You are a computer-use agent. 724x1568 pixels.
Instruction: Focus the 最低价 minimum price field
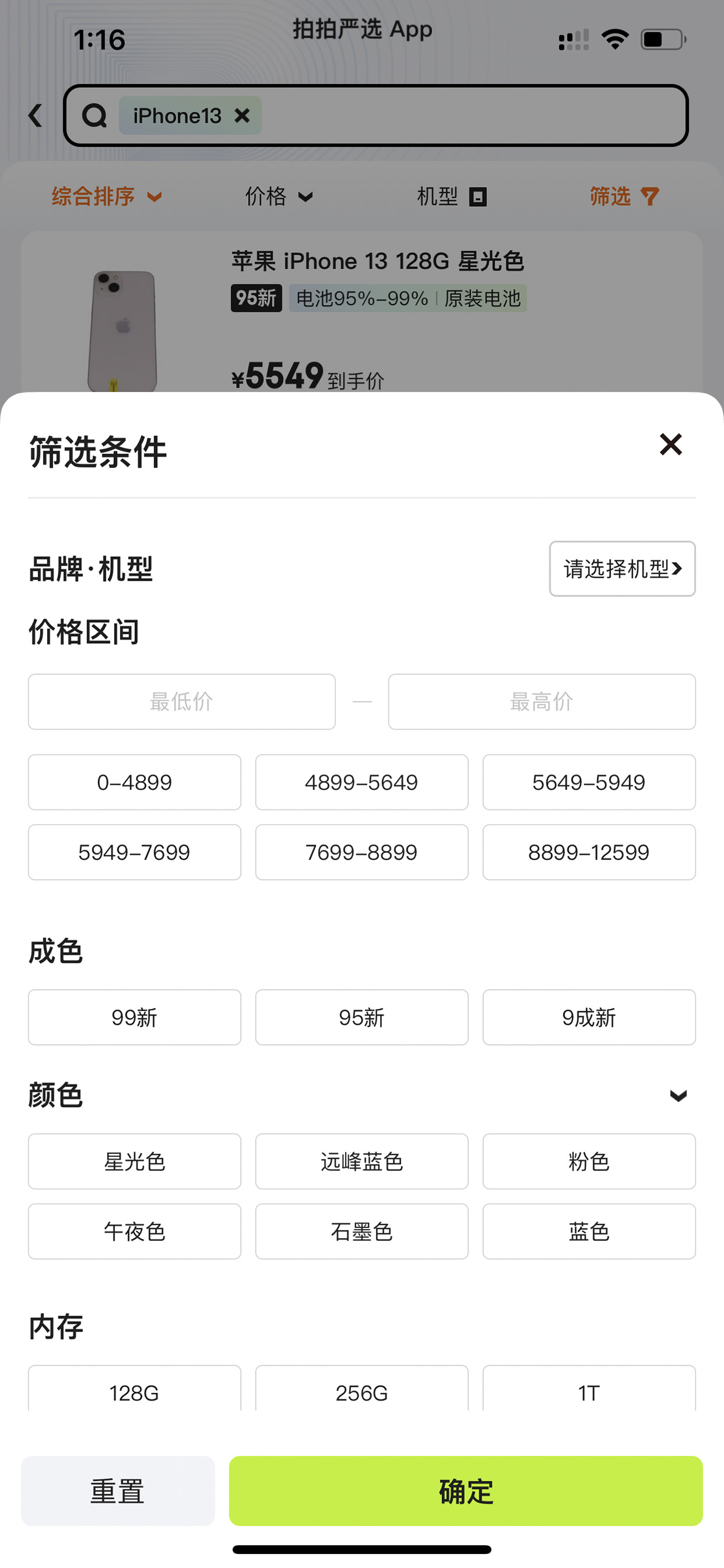click(182, 701)
